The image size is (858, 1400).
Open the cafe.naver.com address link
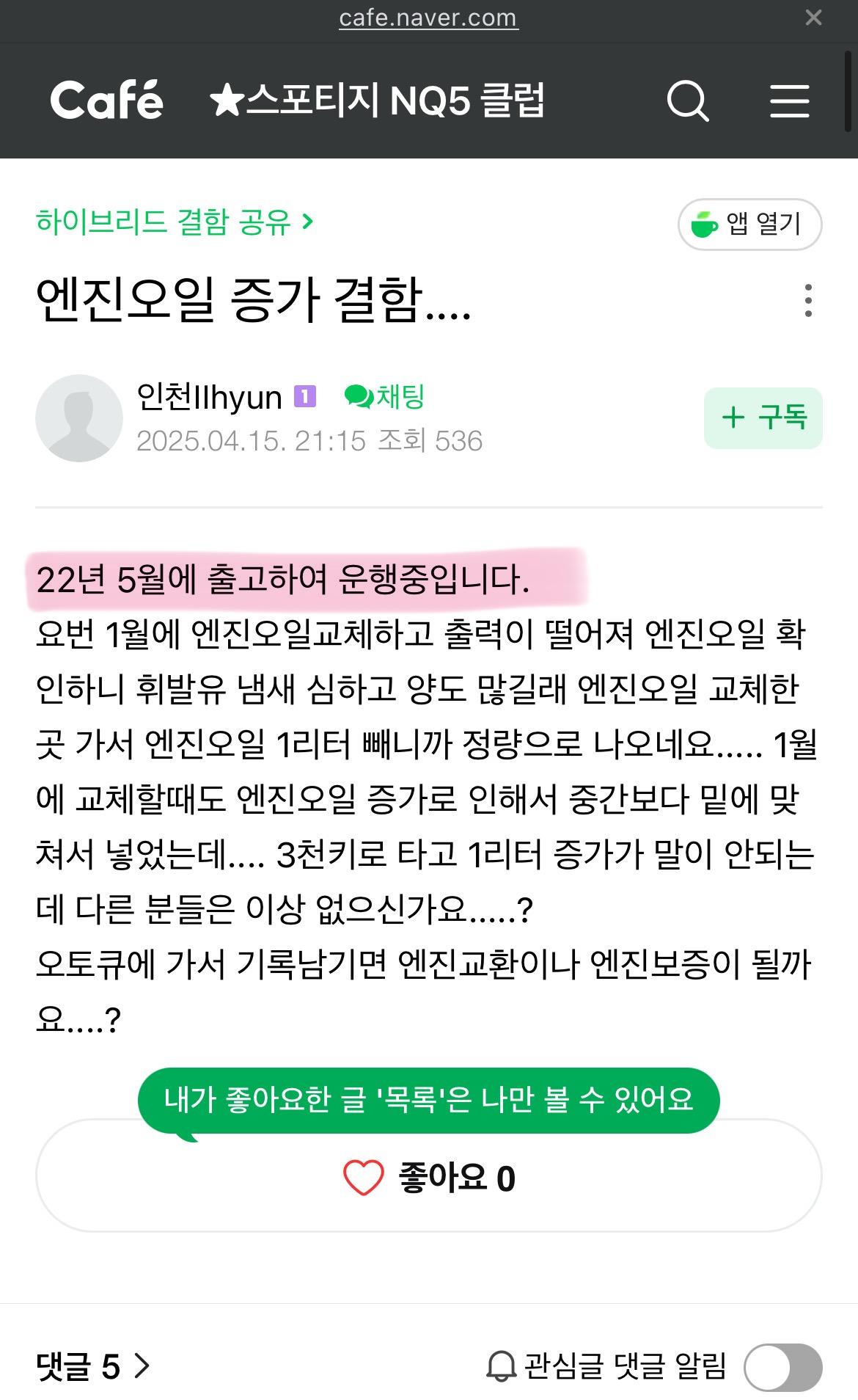click(428, 18)
